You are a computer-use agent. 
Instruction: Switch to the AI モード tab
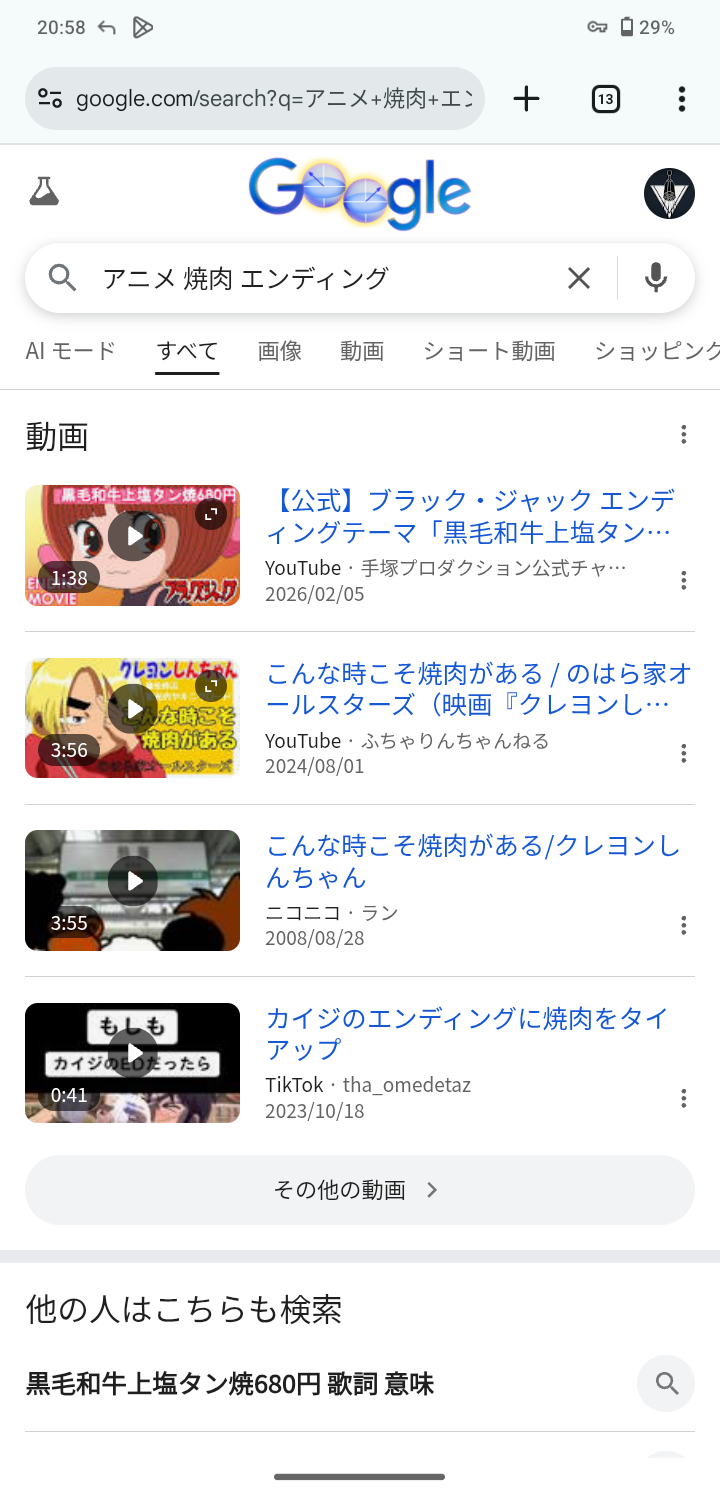pos(71,351)
